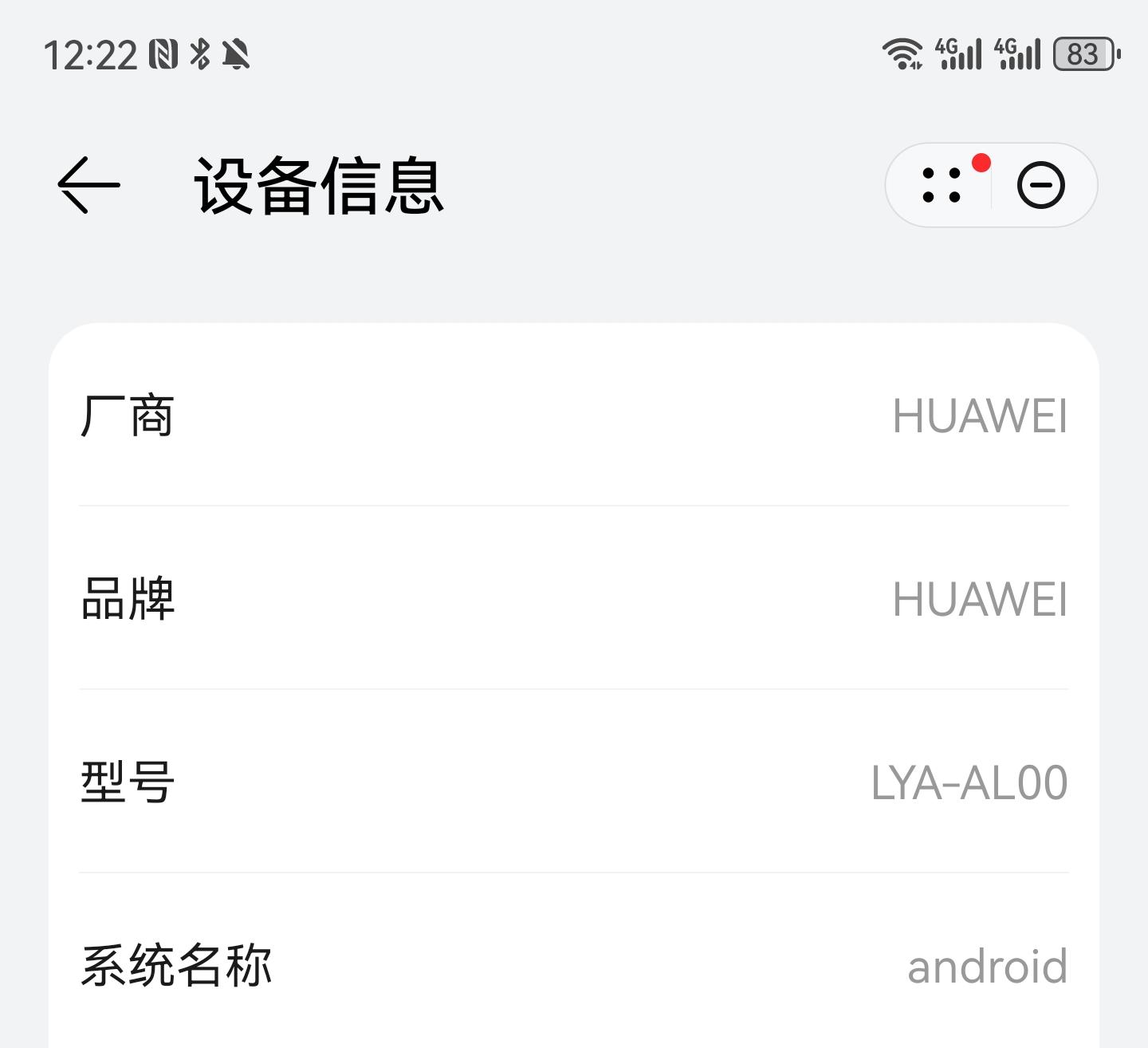Go back from the 设备信息 page
The width and height of the screenshot is (1148, 1048).
click(88, 185)
